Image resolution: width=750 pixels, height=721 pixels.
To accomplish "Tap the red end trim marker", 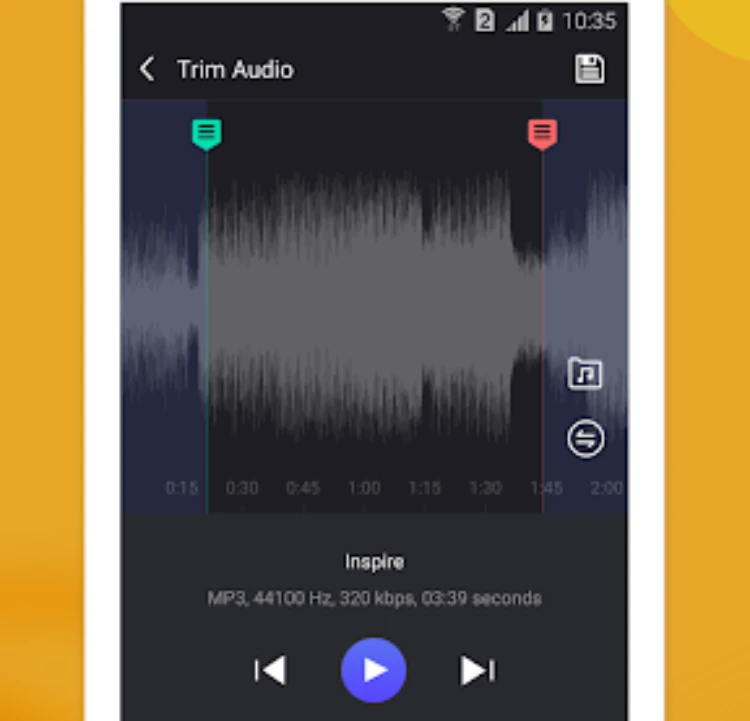I will (542, 133).
